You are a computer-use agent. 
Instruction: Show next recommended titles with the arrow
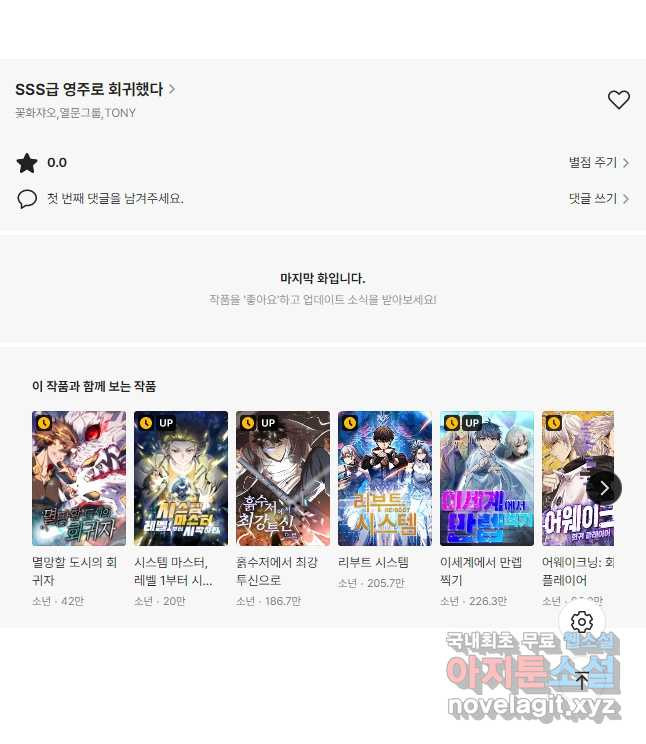point(604,488)
